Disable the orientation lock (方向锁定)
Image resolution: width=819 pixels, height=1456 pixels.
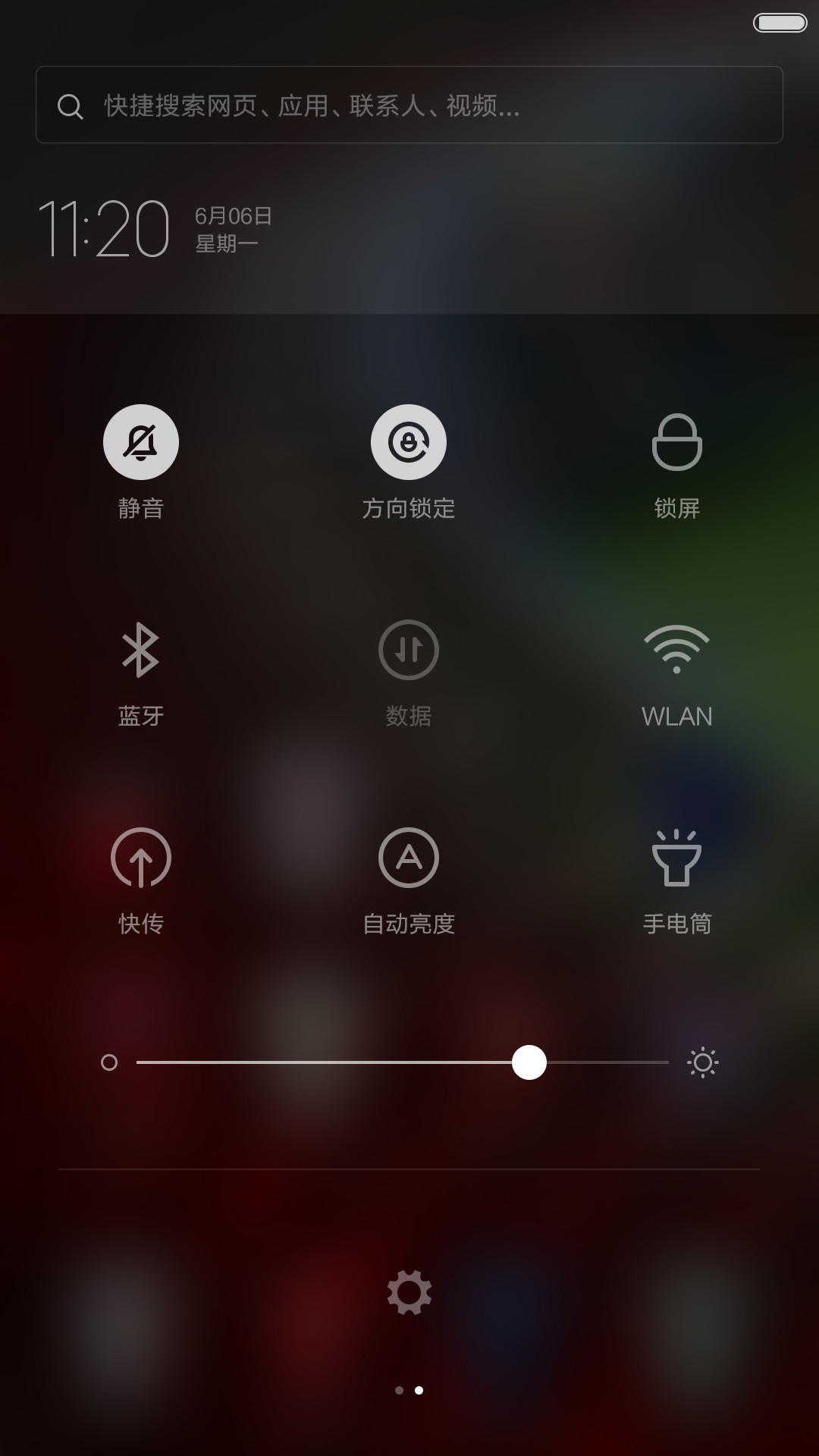(409, 442)
